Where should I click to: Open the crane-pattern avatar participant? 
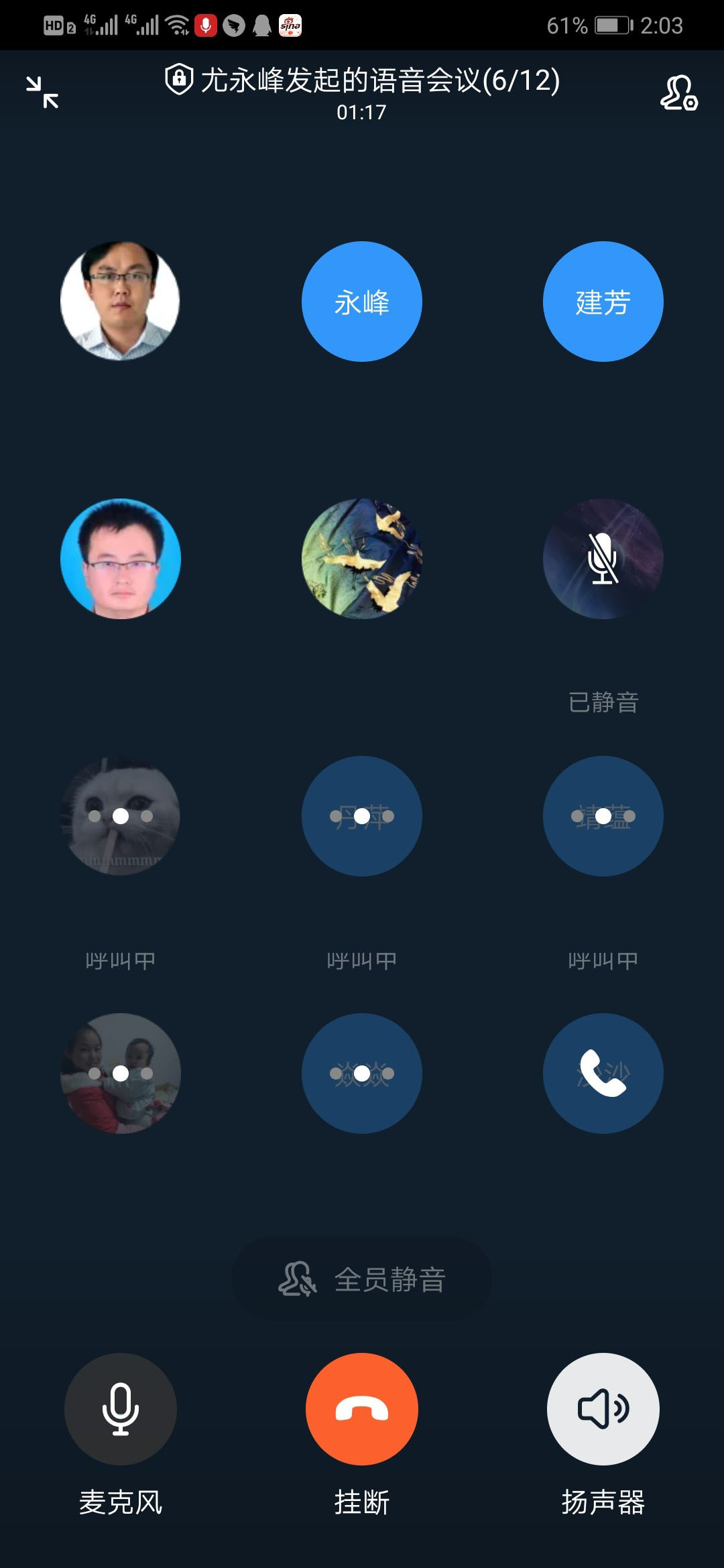(362, 559)
